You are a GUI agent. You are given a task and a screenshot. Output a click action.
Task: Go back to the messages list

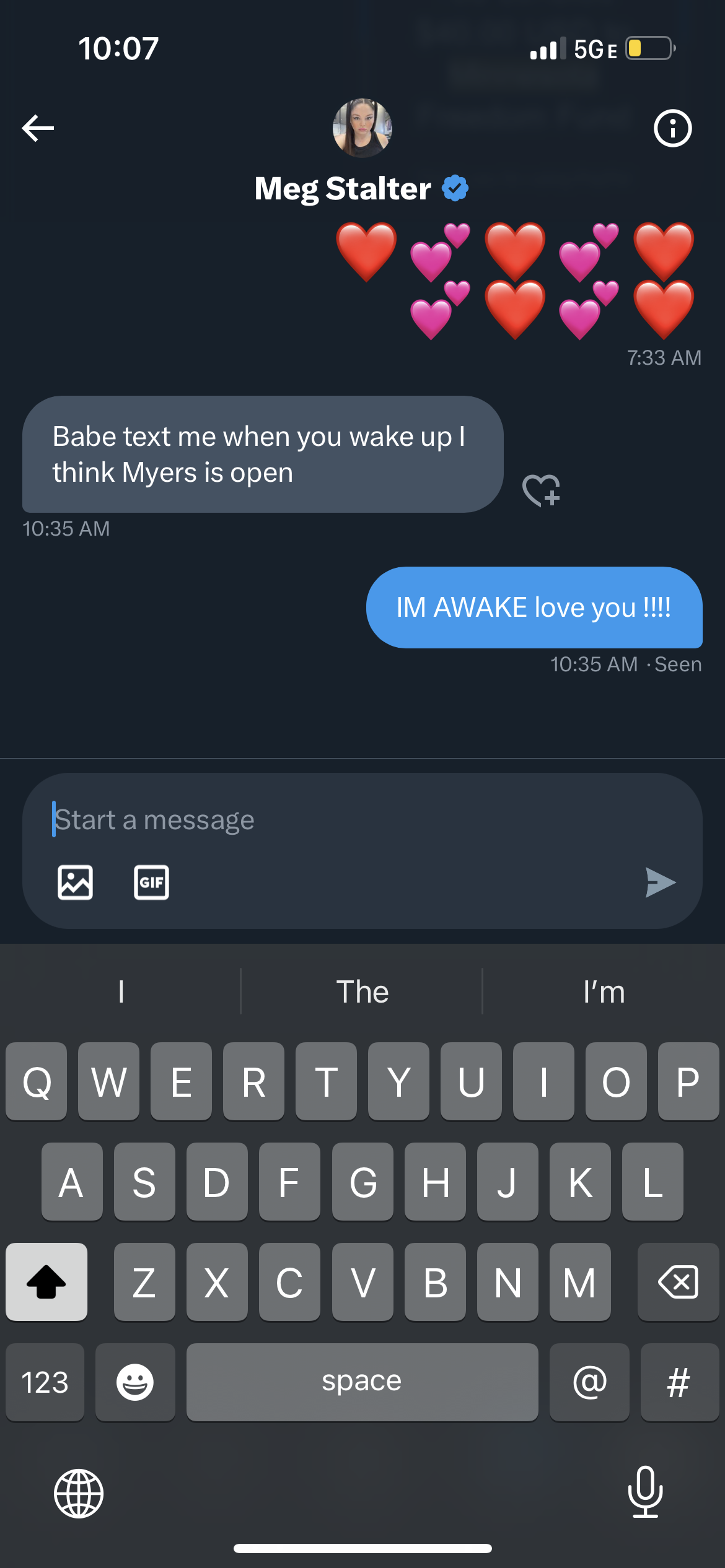[38, 128]
